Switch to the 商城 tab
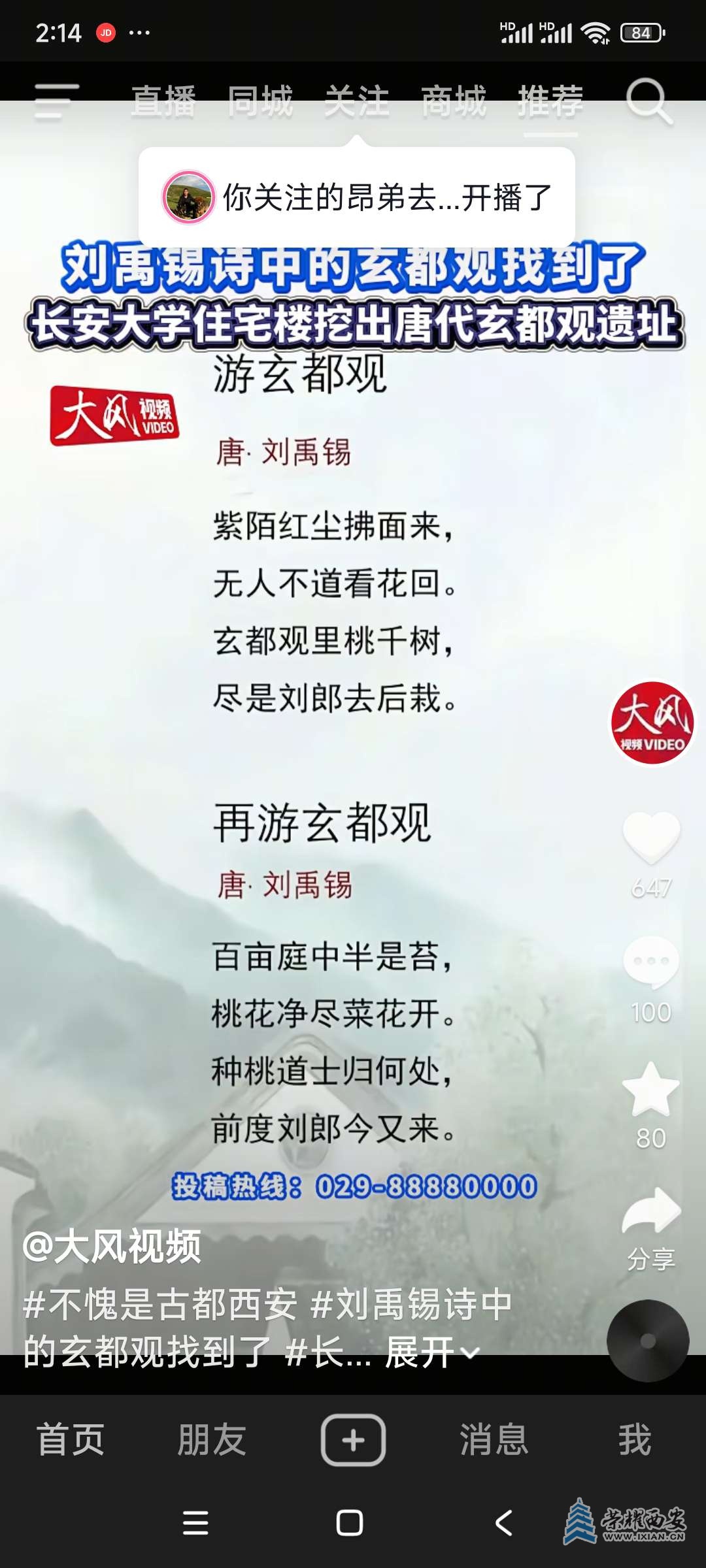Screen dimensions: 706x1568 pyautogui.click(x=454, y=102)
